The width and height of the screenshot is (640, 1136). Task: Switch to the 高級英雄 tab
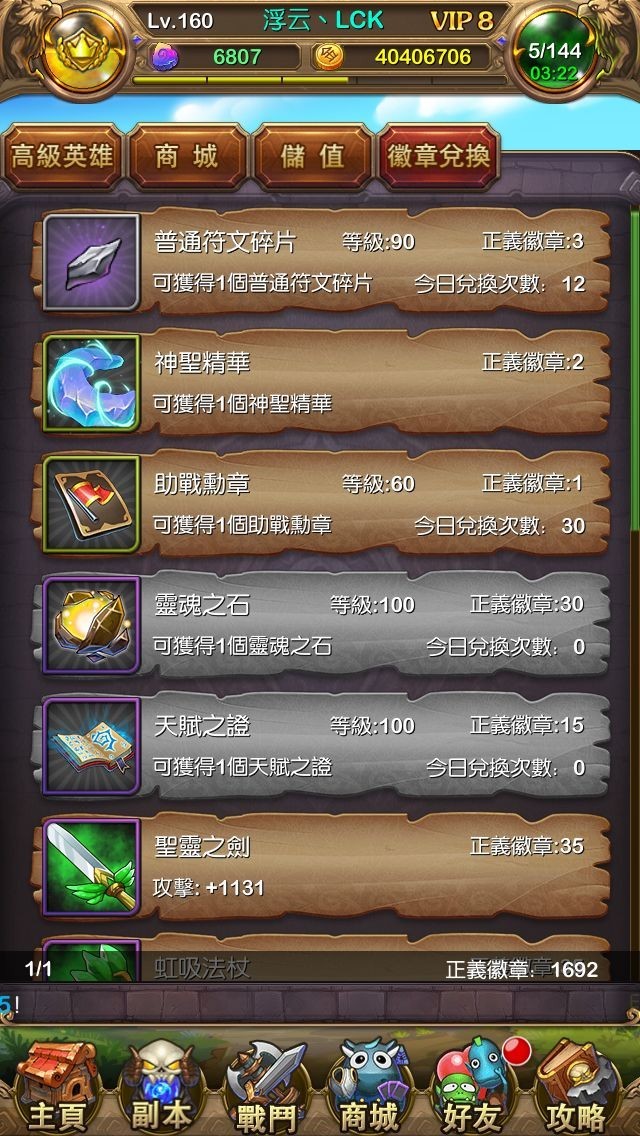point(62,156)
